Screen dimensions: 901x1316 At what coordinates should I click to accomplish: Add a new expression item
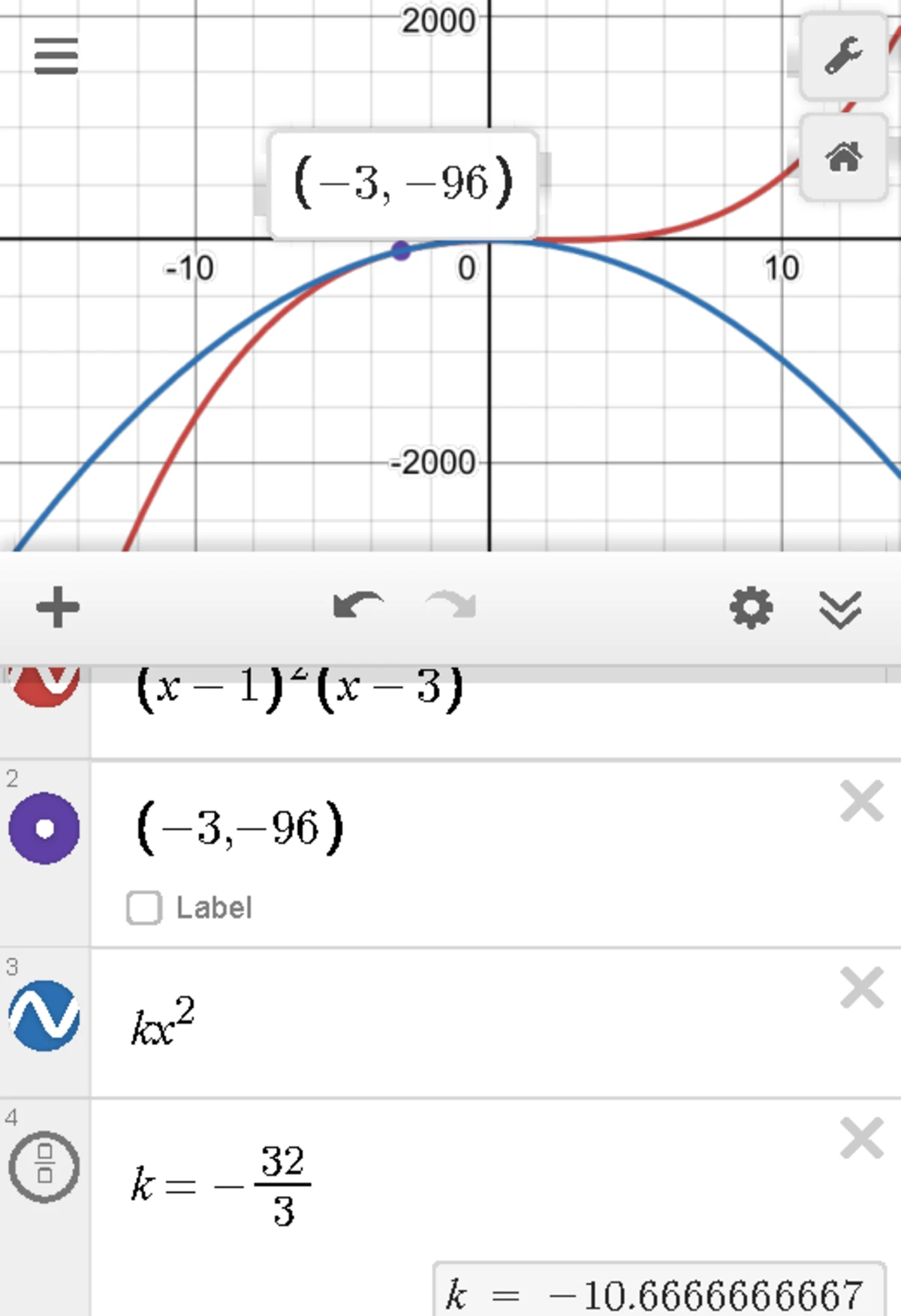pyautogui.click(x=58, y=607)
